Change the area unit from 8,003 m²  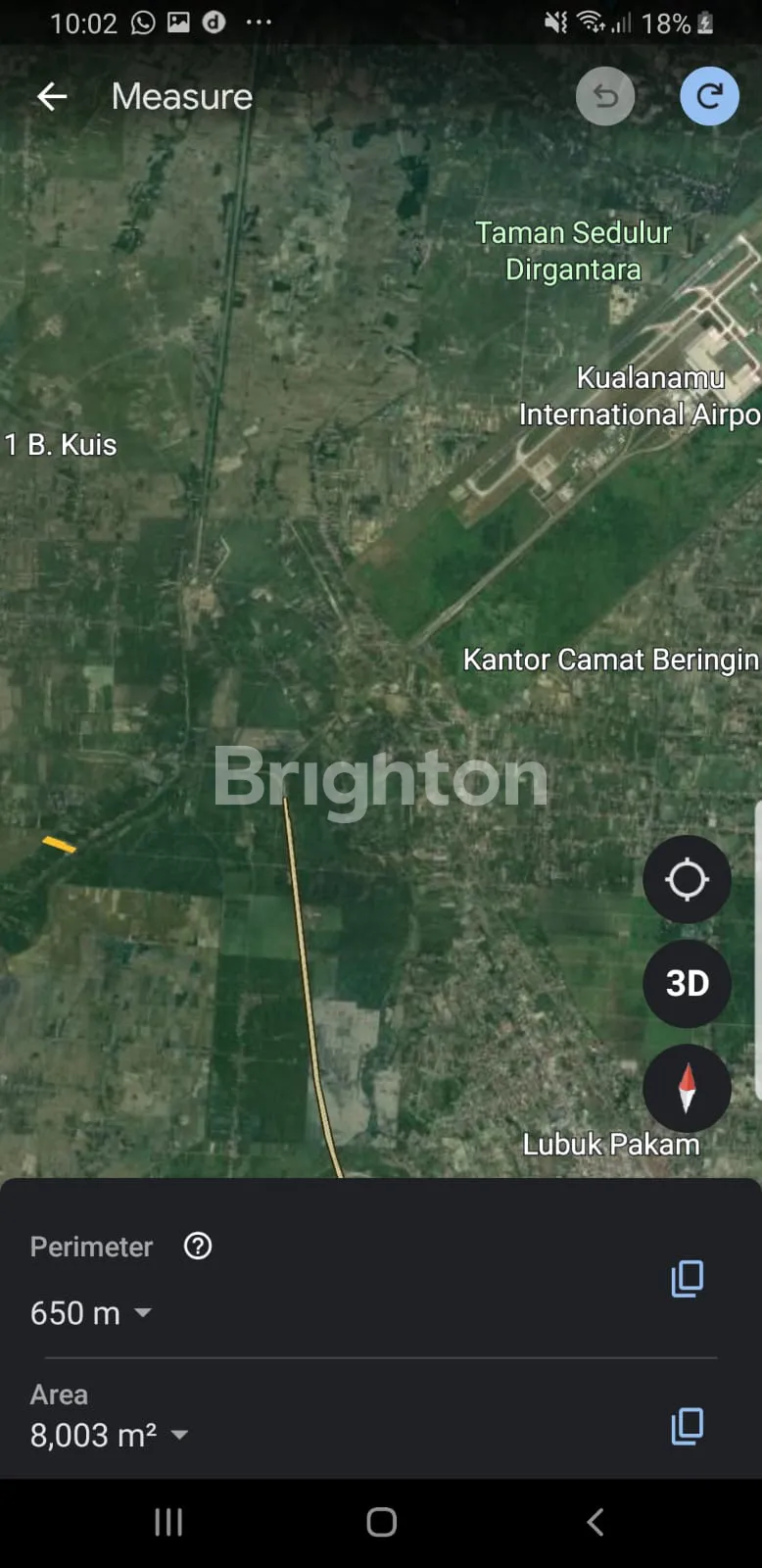coord(179,1435)
